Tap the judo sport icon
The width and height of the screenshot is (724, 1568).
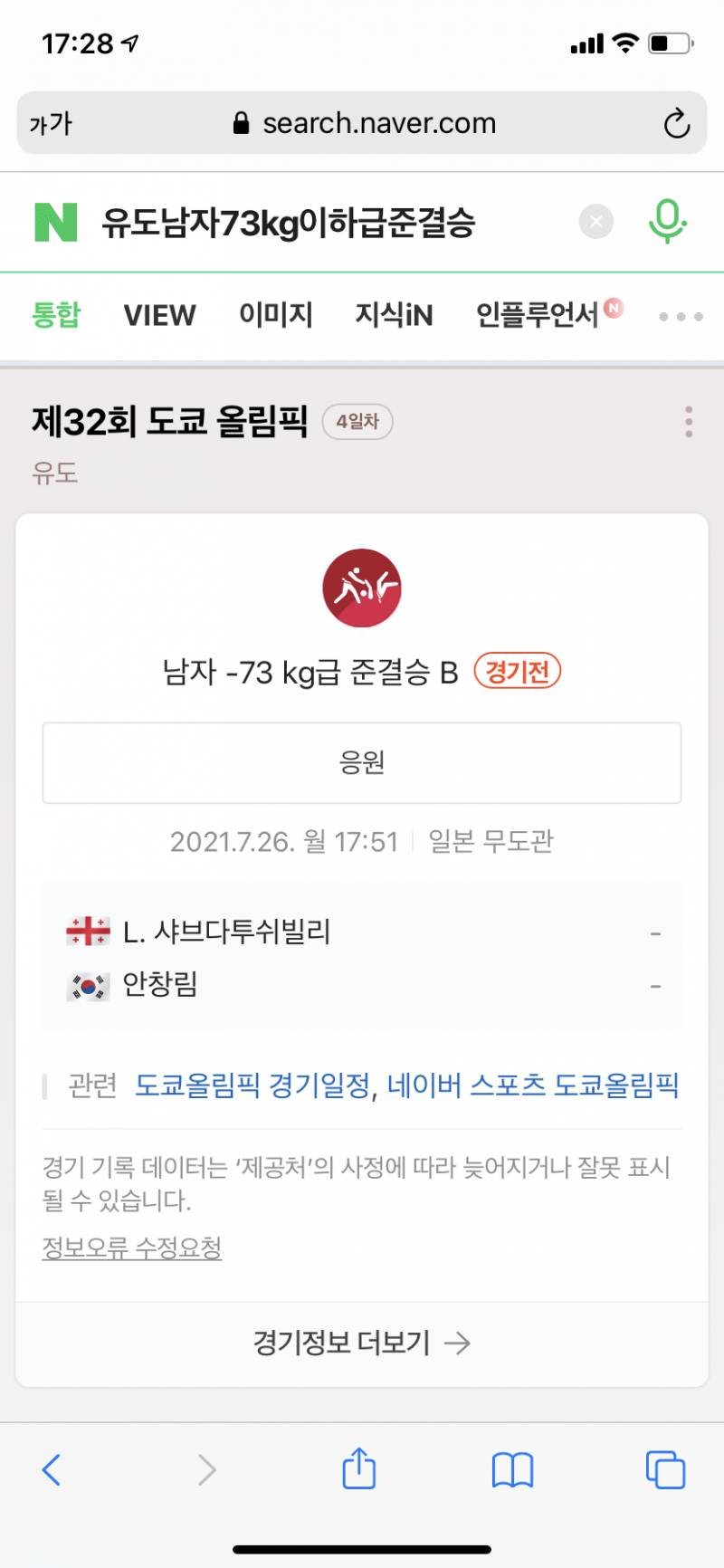tap(362, 587)
